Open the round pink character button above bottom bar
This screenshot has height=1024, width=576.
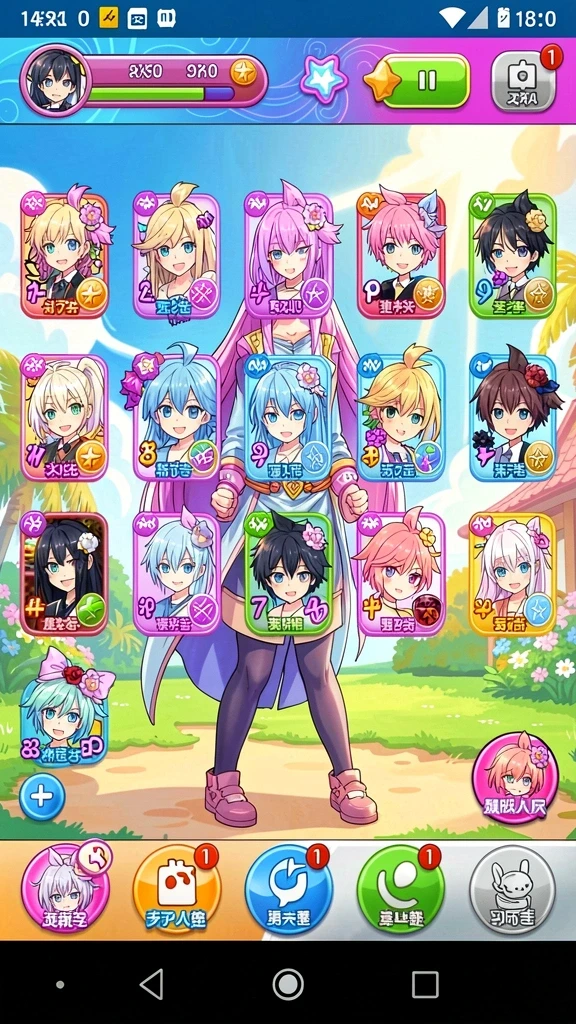515,777
